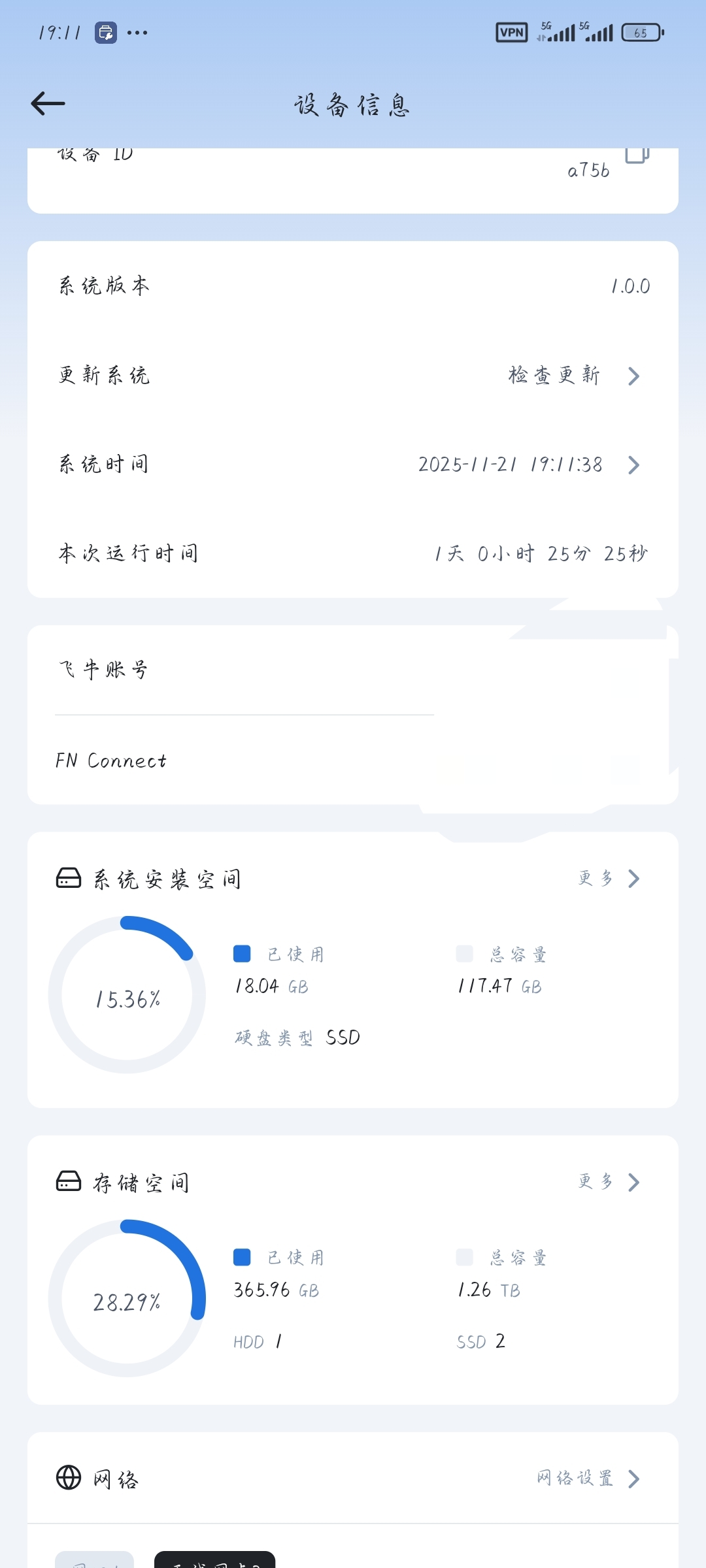Open 网络设置 link
The width and height of the screenshot is (706, 1568).
574,1479
